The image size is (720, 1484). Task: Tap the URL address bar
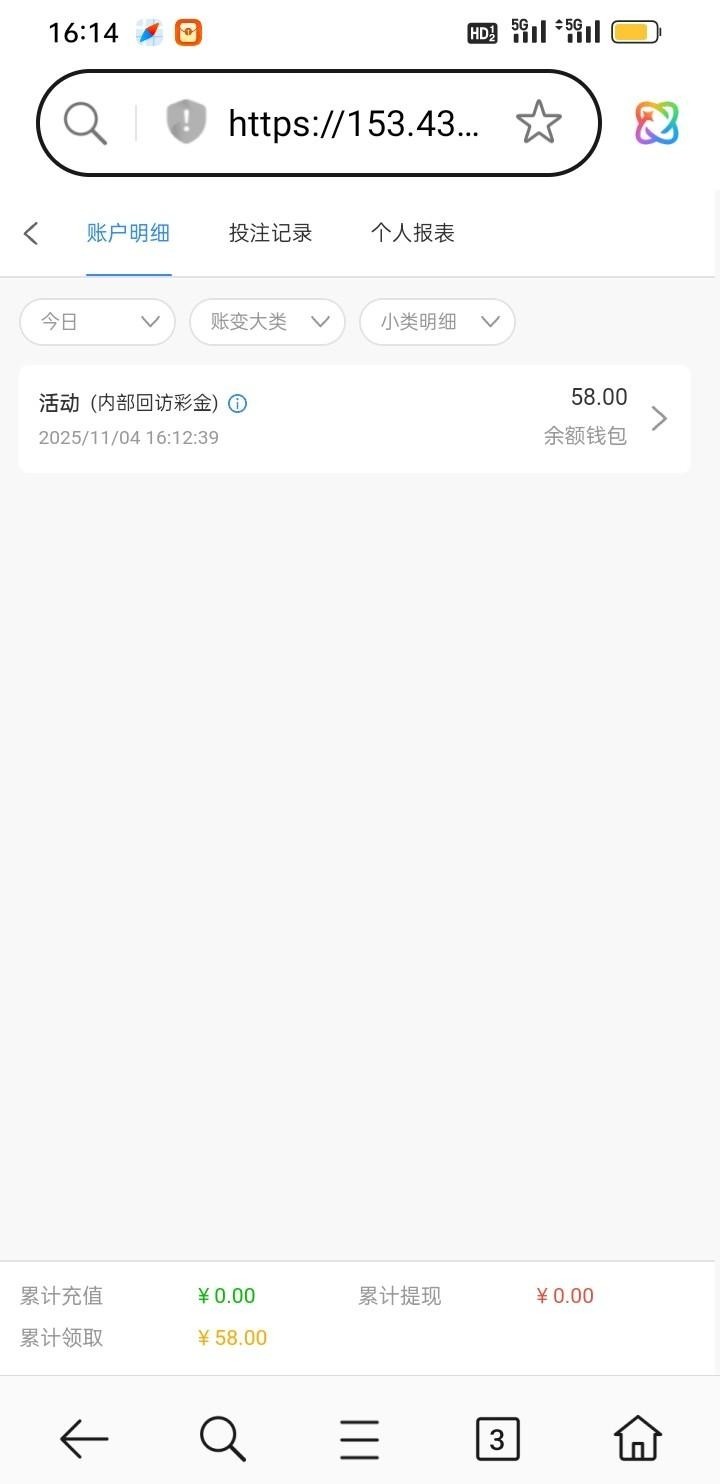354,124
